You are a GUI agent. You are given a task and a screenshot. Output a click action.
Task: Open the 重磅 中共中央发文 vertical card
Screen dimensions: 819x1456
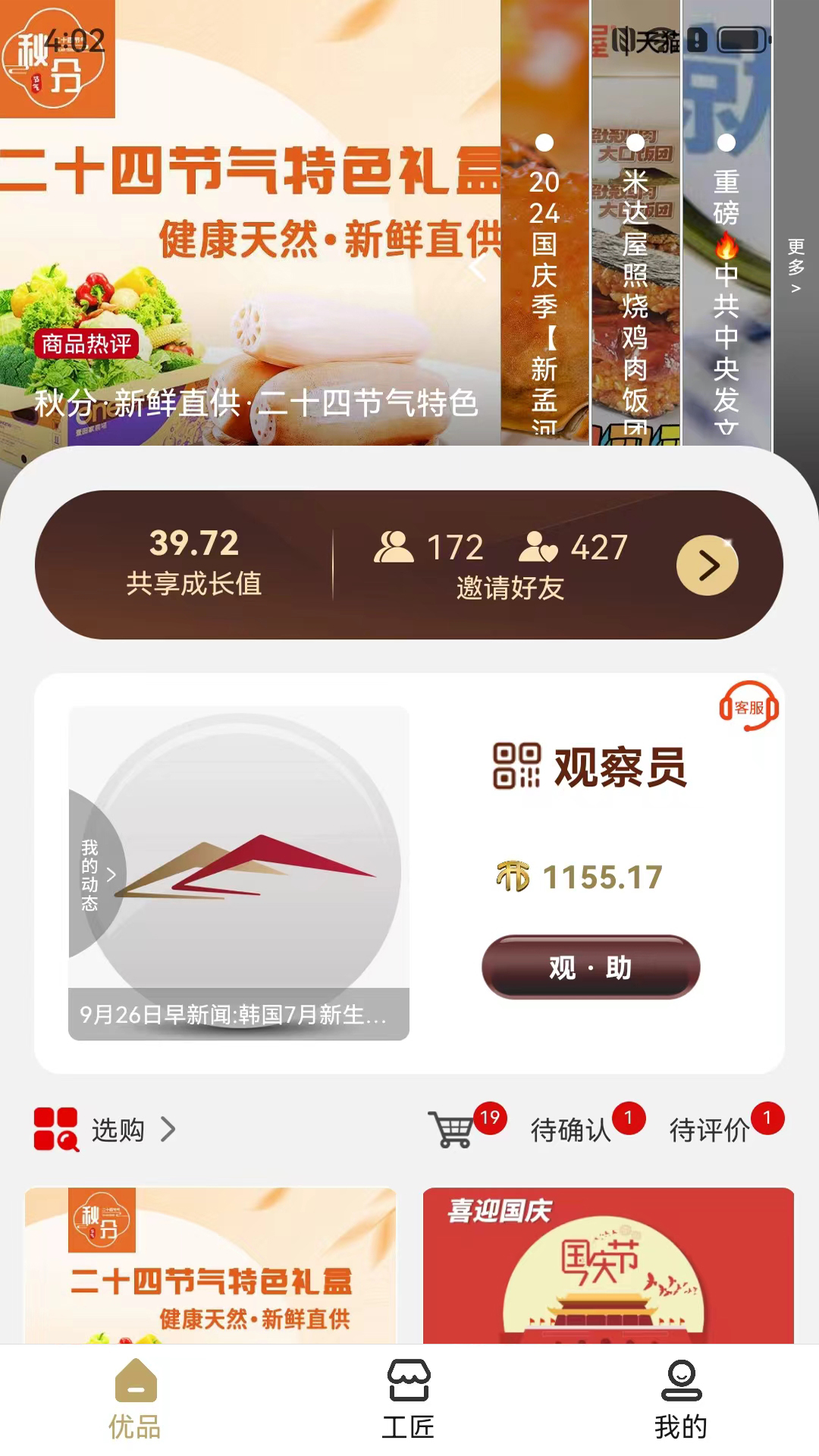coord(726,288)
